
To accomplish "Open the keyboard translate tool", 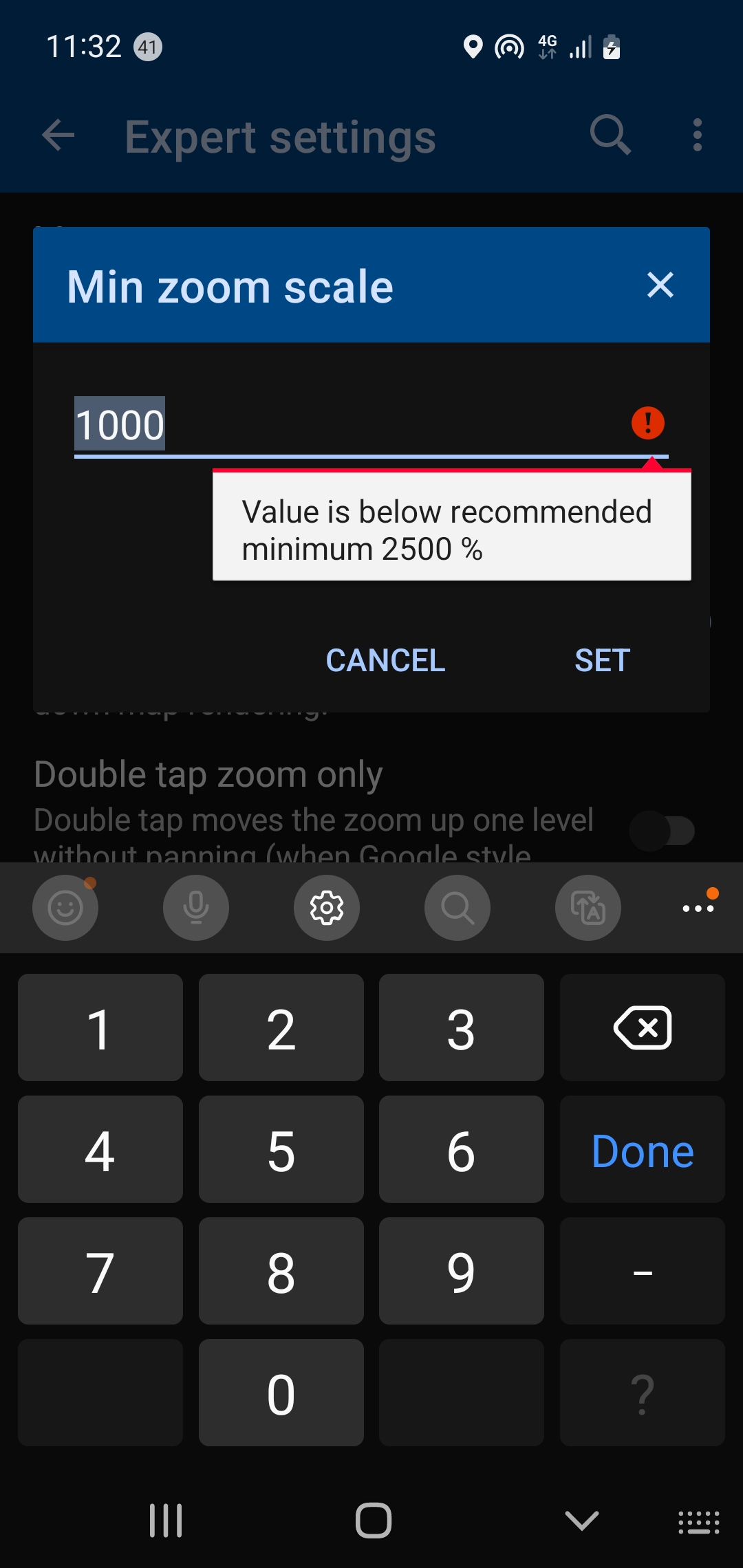I will click(588, 908).
